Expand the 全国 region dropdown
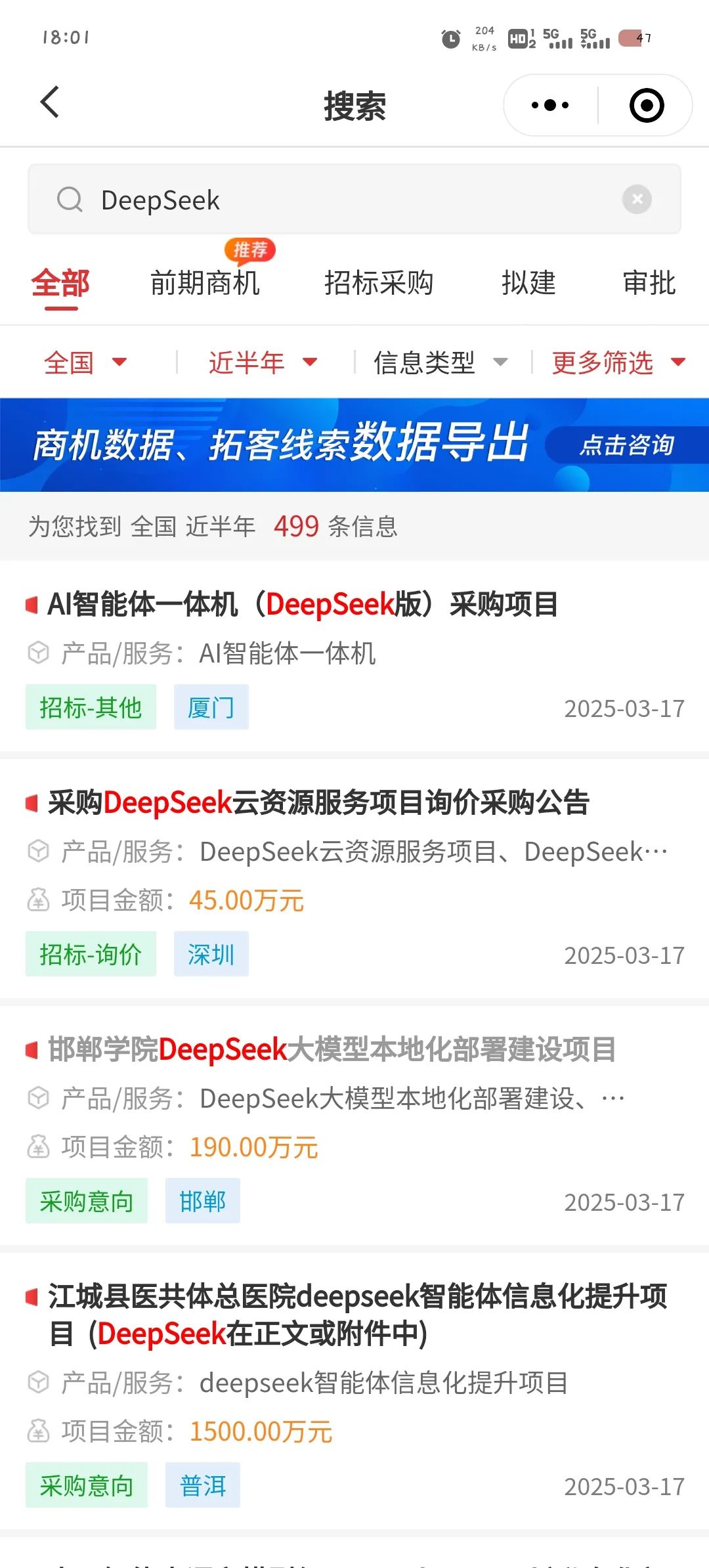709x1568 pixels. pyautogui.click(x=85, y=362)
